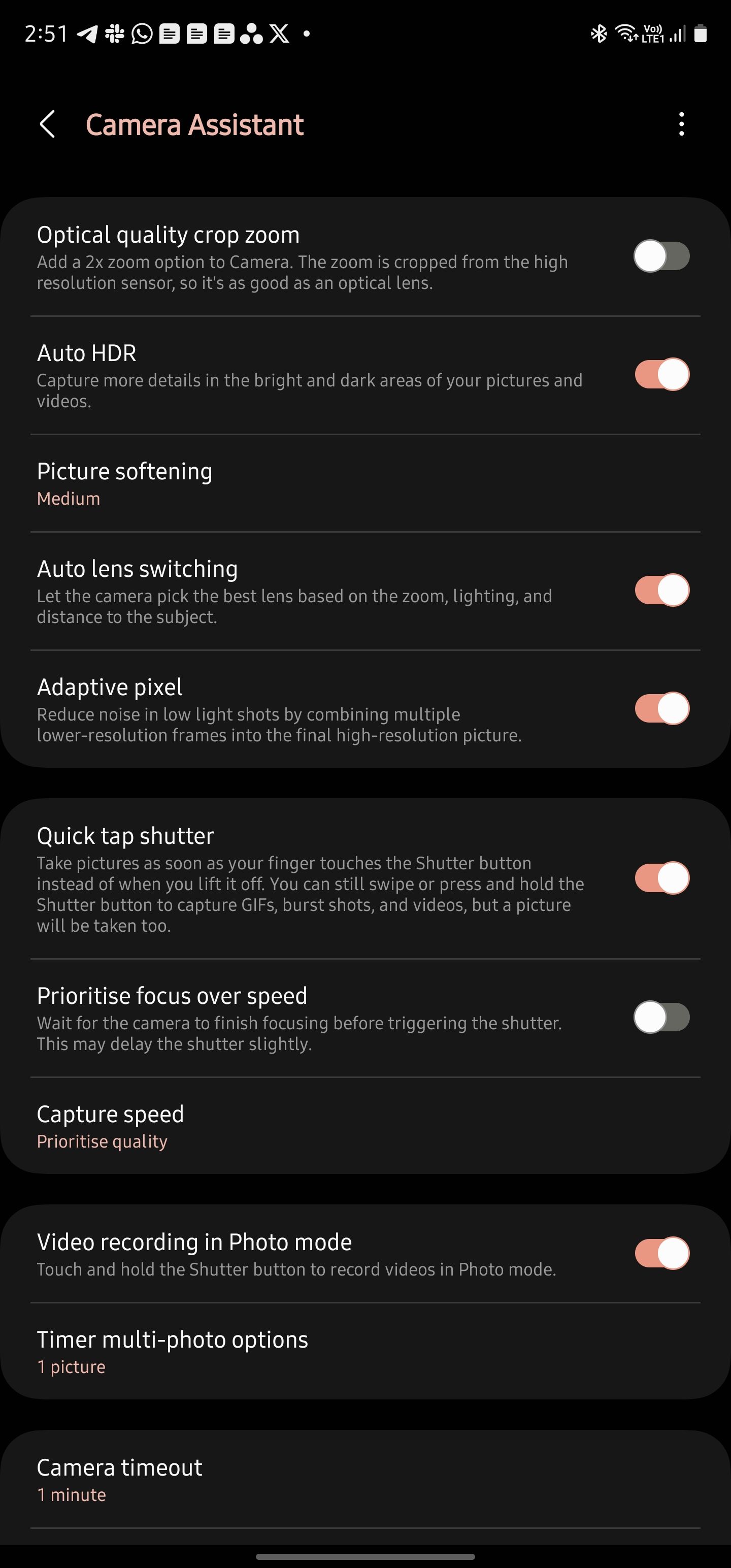Open the More options menu
731x1568 pixels.
coord(682,124)
